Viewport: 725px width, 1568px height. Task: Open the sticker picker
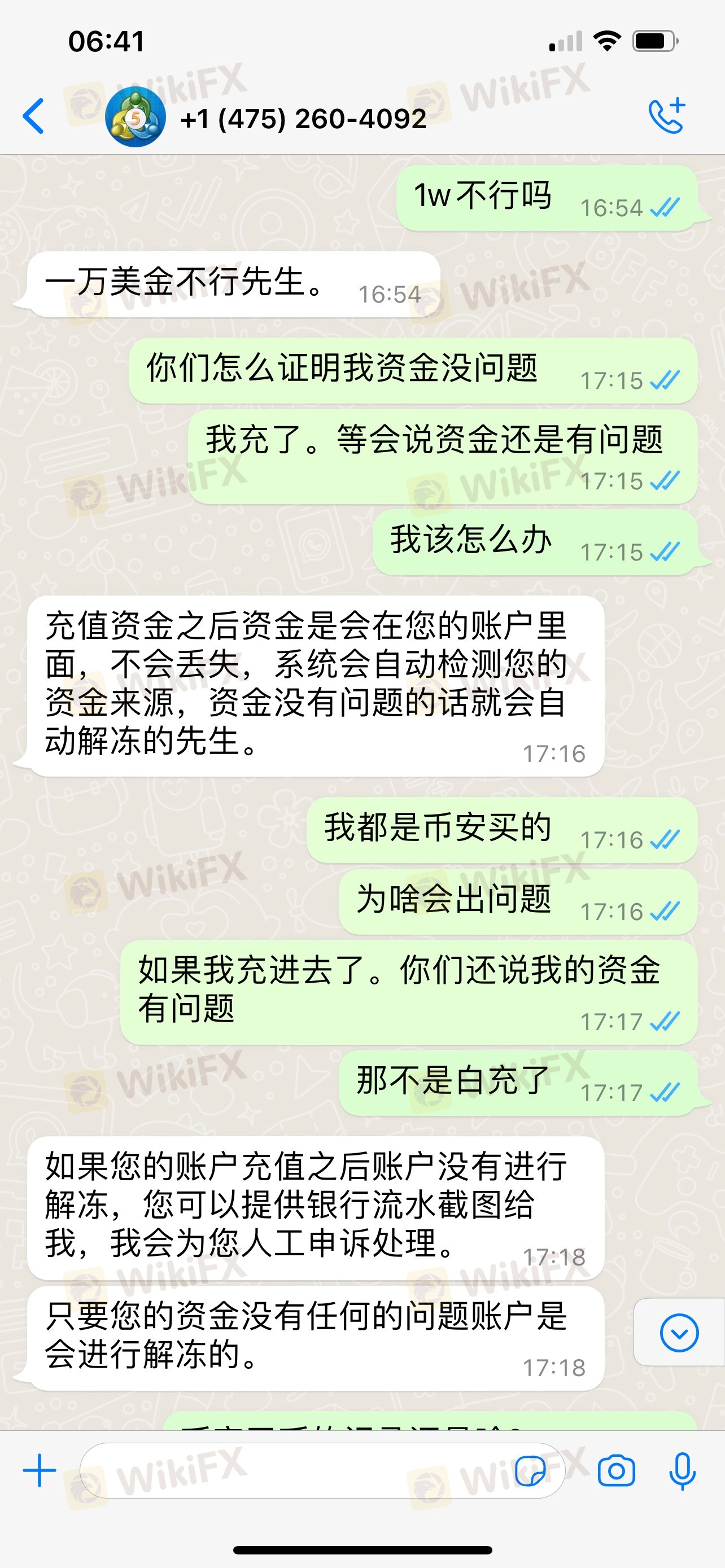(530, 1470)
